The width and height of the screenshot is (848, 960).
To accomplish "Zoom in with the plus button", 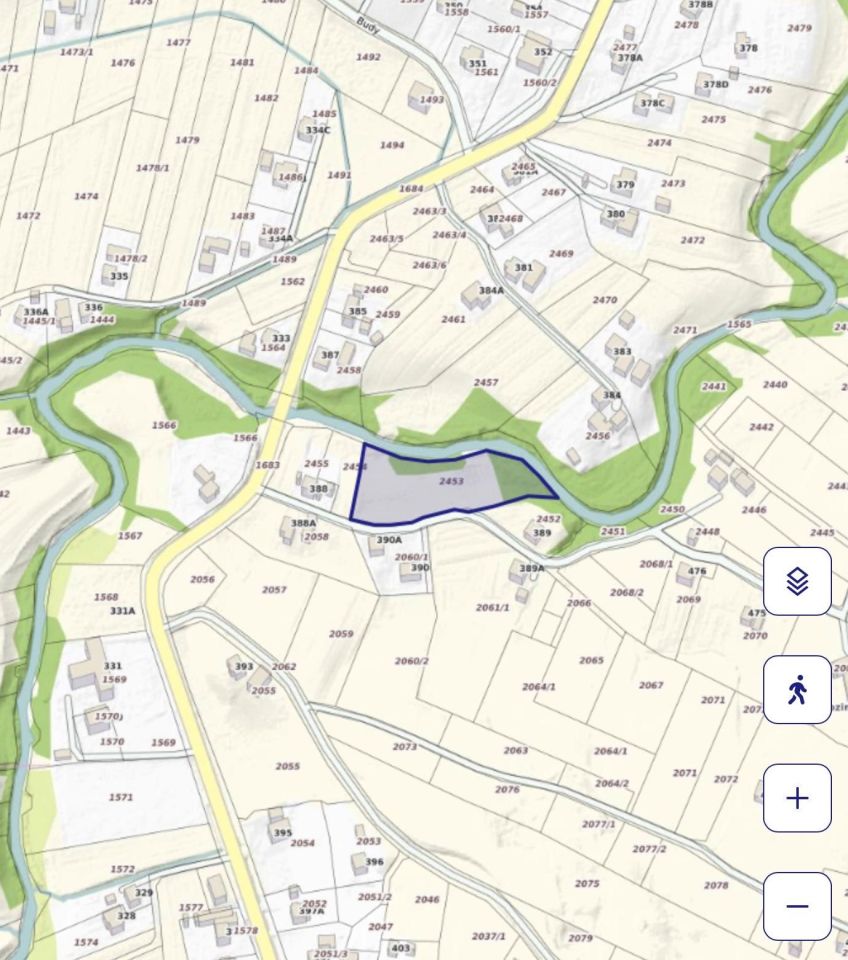I will click(x=797, y=798).
